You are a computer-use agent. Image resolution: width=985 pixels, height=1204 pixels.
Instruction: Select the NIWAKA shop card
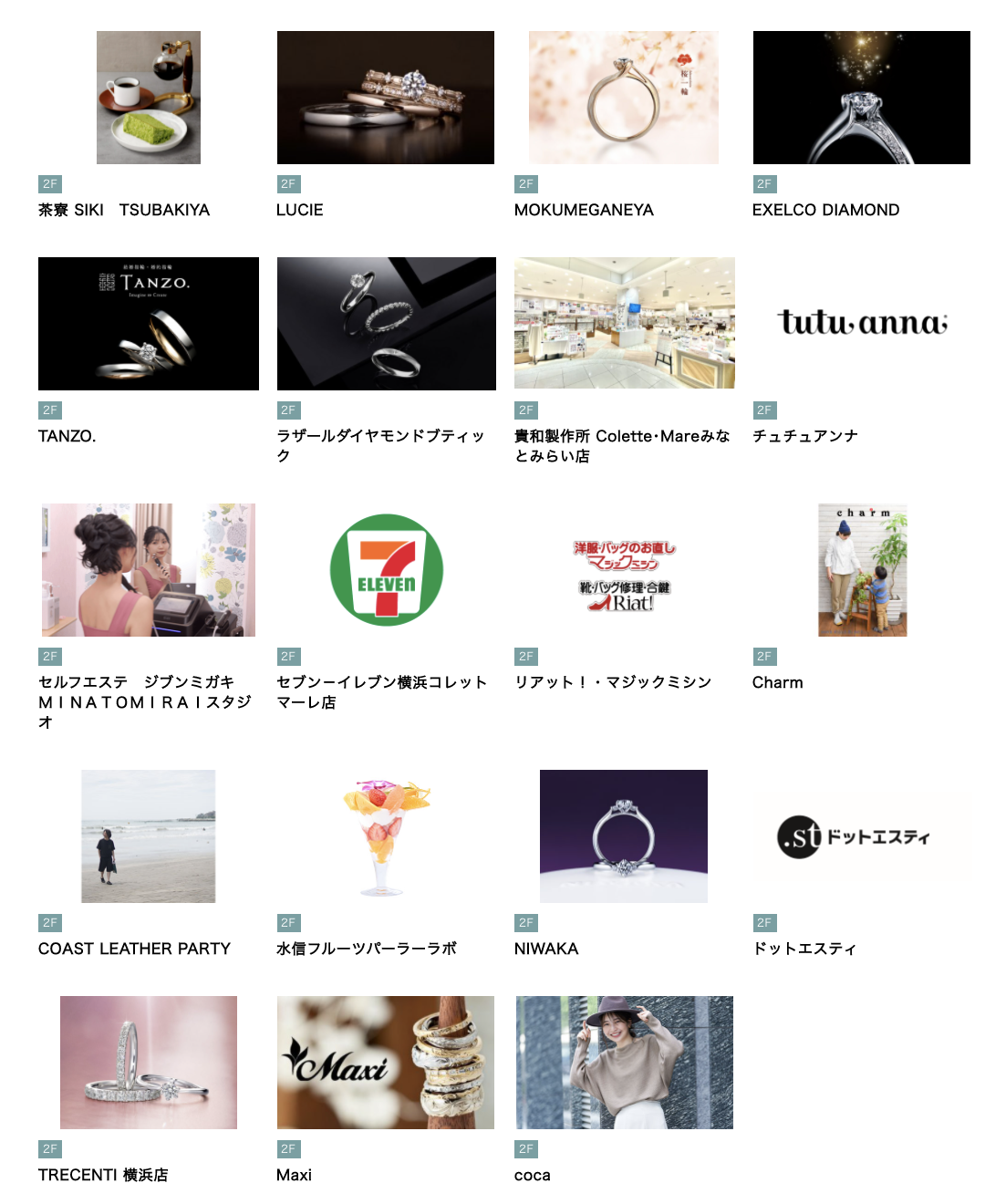[624, 836]
